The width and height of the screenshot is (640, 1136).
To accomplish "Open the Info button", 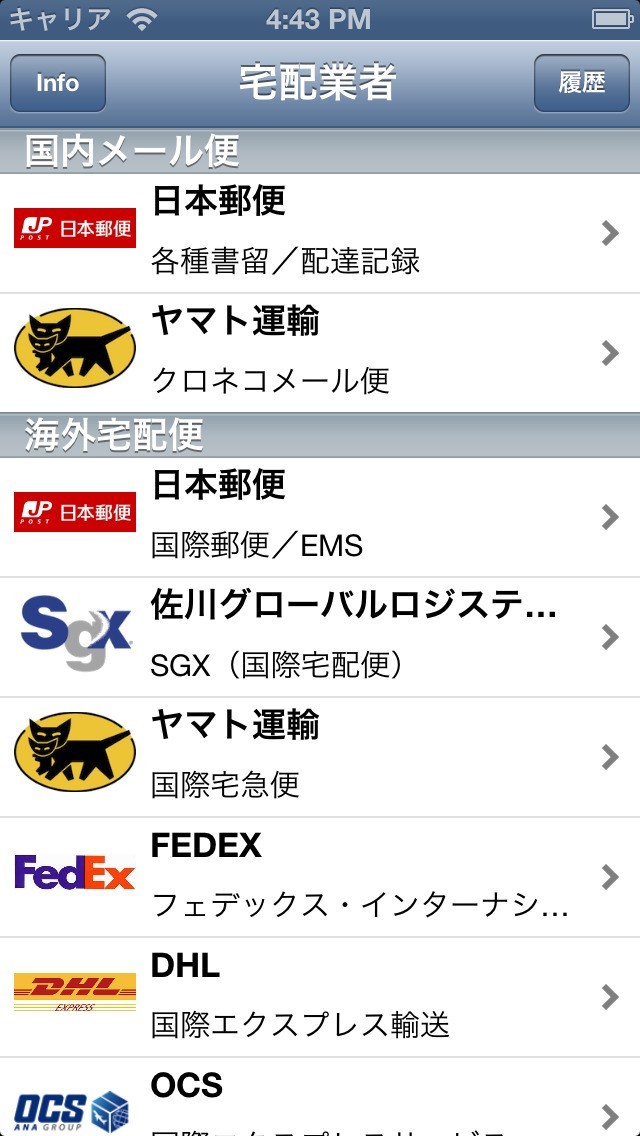I will coord(58,83).
